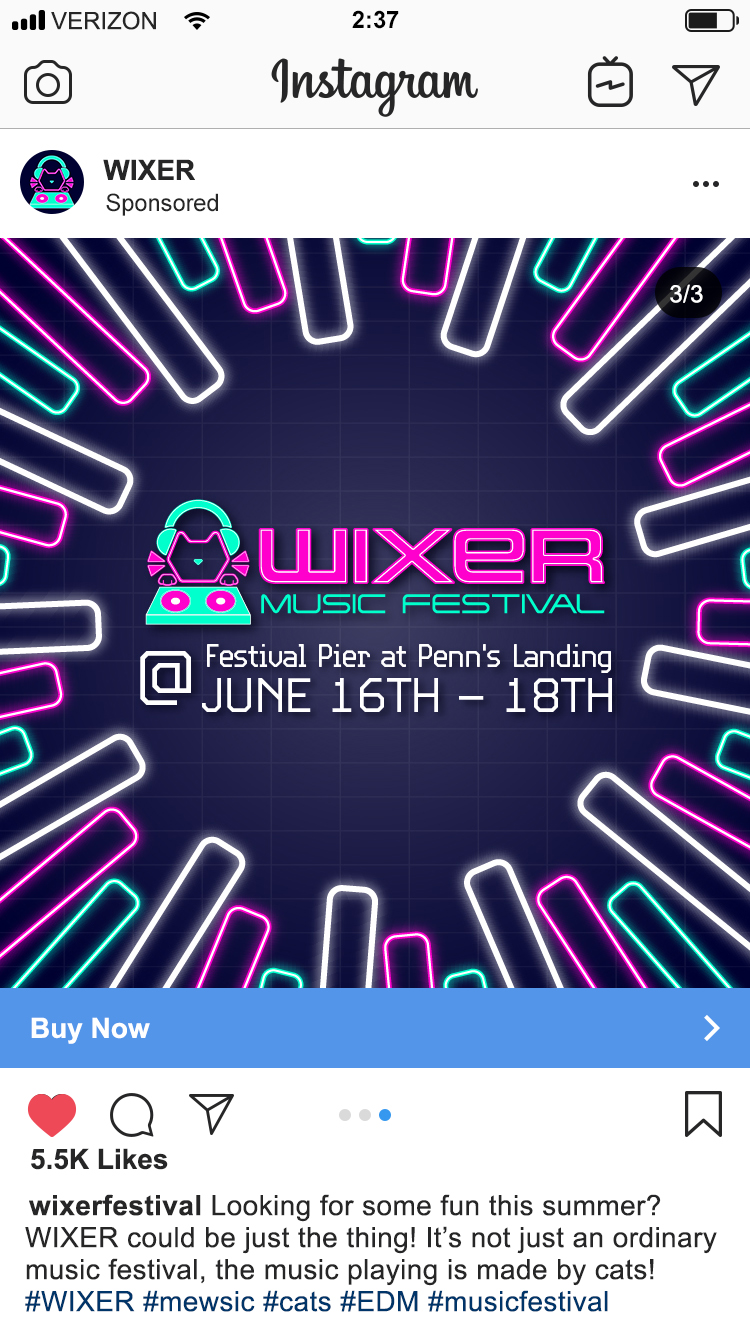Tap the WIXER festival ad image
Viewport: 750px width, 1334px height.
(375, 612)
